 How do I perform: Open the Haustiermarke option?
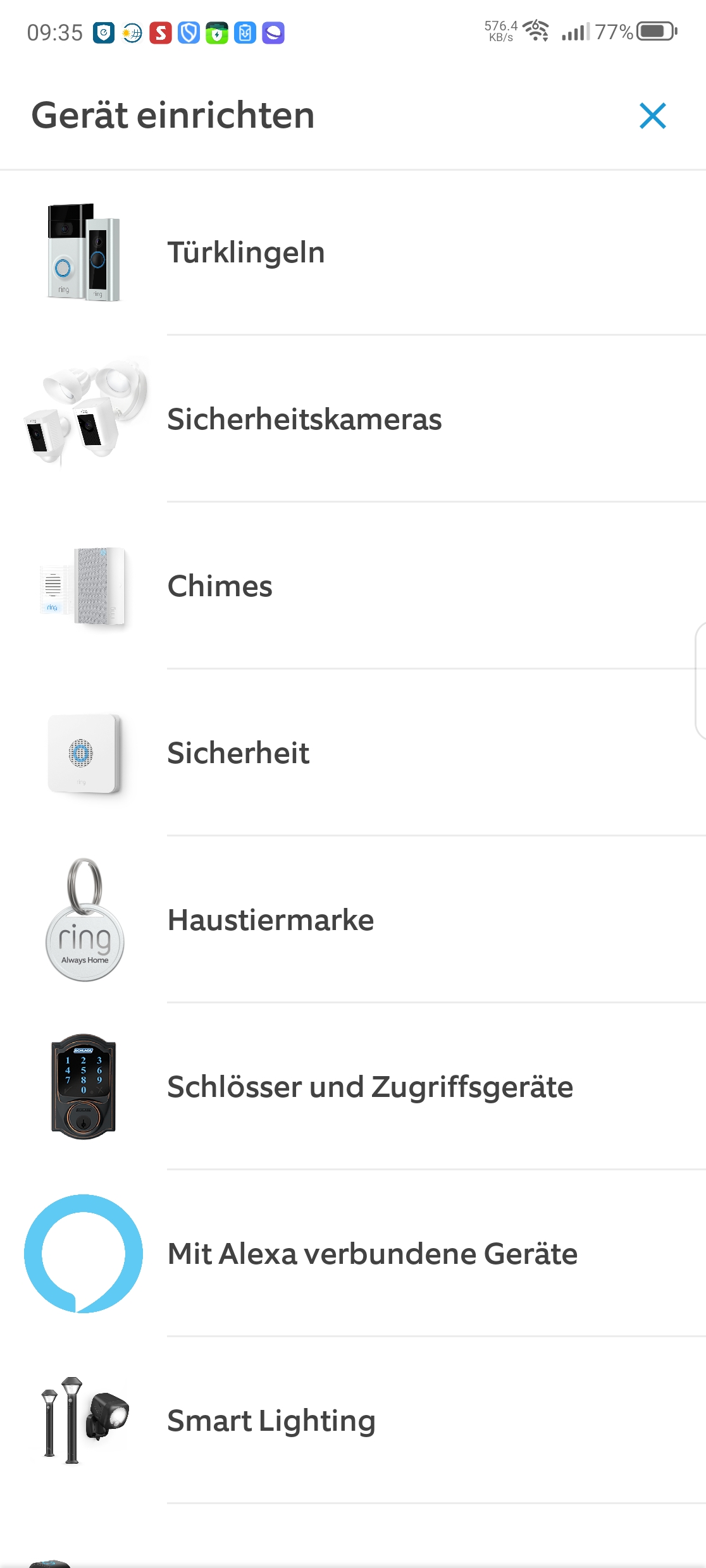pos(271,920)
